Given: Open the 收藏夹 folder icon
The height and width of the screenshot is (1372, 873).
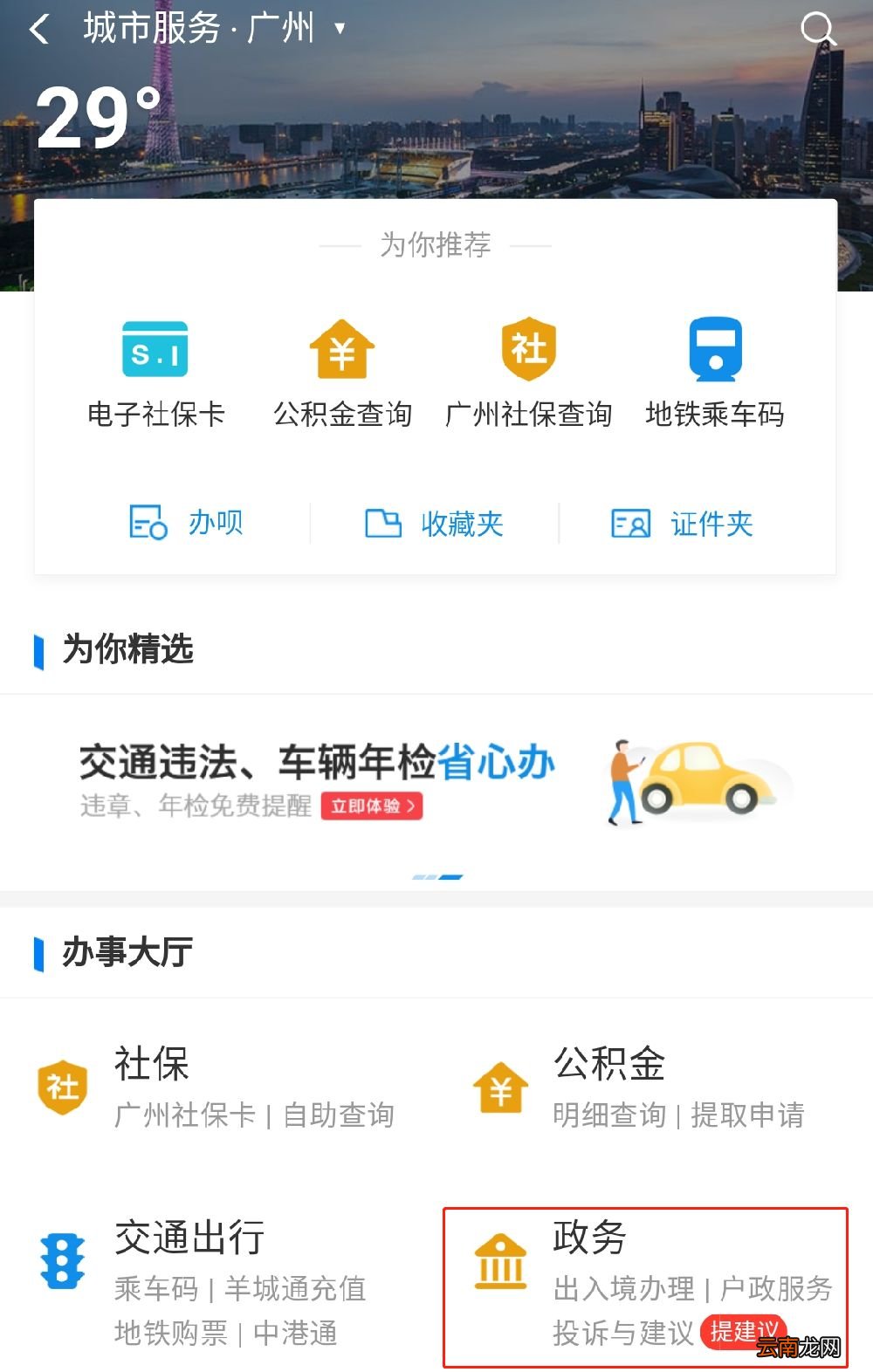Looking at the screenshot, I should pos(384,523).
